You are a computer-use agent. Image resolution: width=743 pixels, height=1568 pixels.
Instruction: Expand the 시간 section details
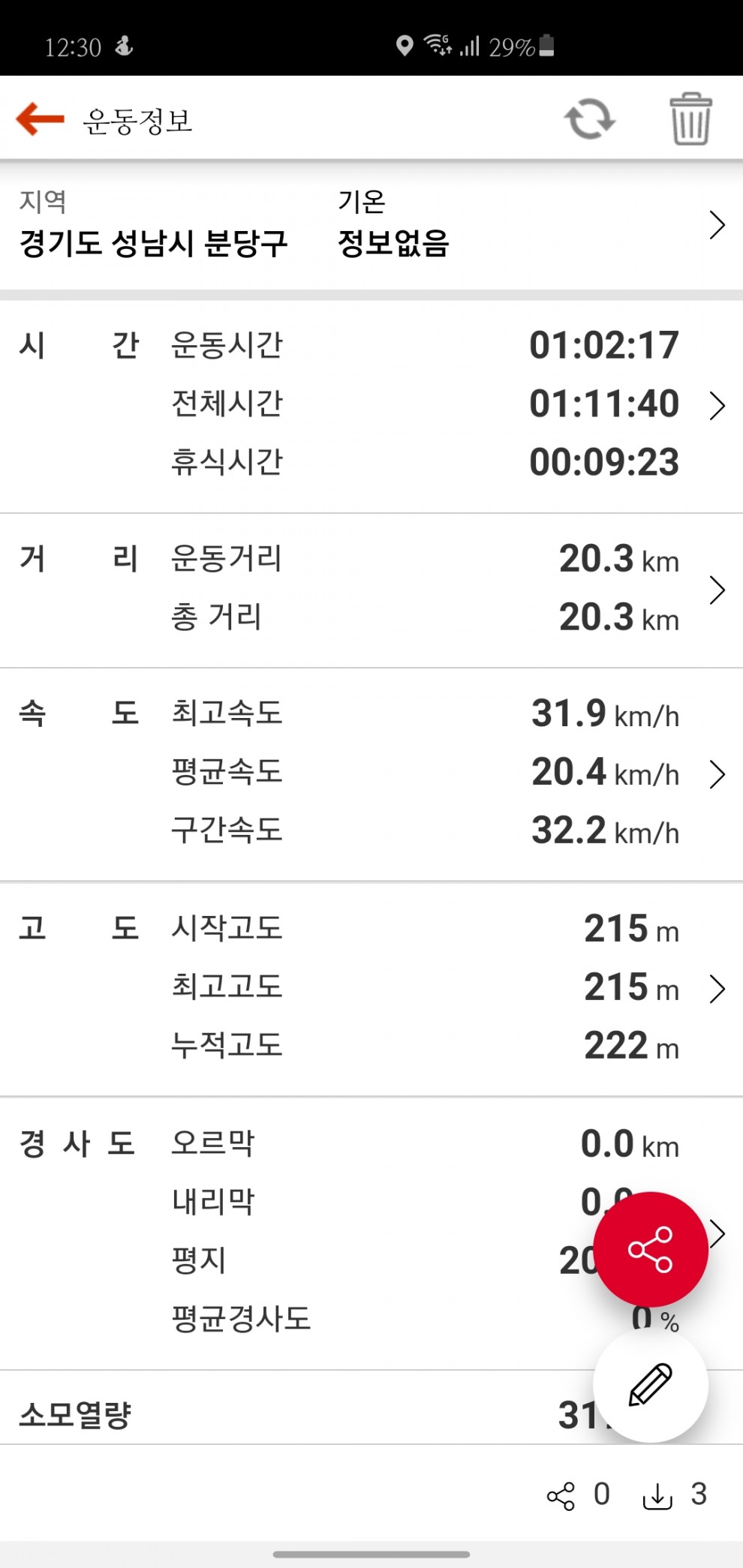coord(371,406)
